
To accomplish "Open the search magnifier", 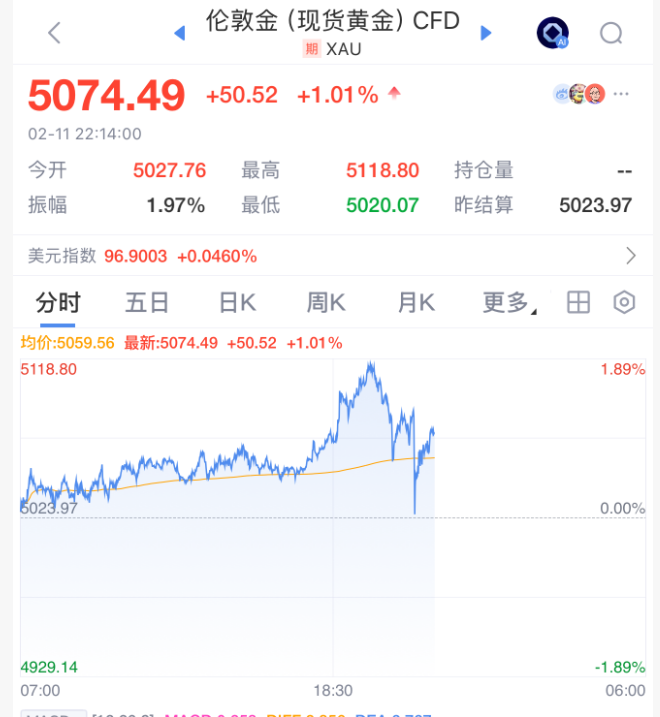I will (x=611, y=34).
